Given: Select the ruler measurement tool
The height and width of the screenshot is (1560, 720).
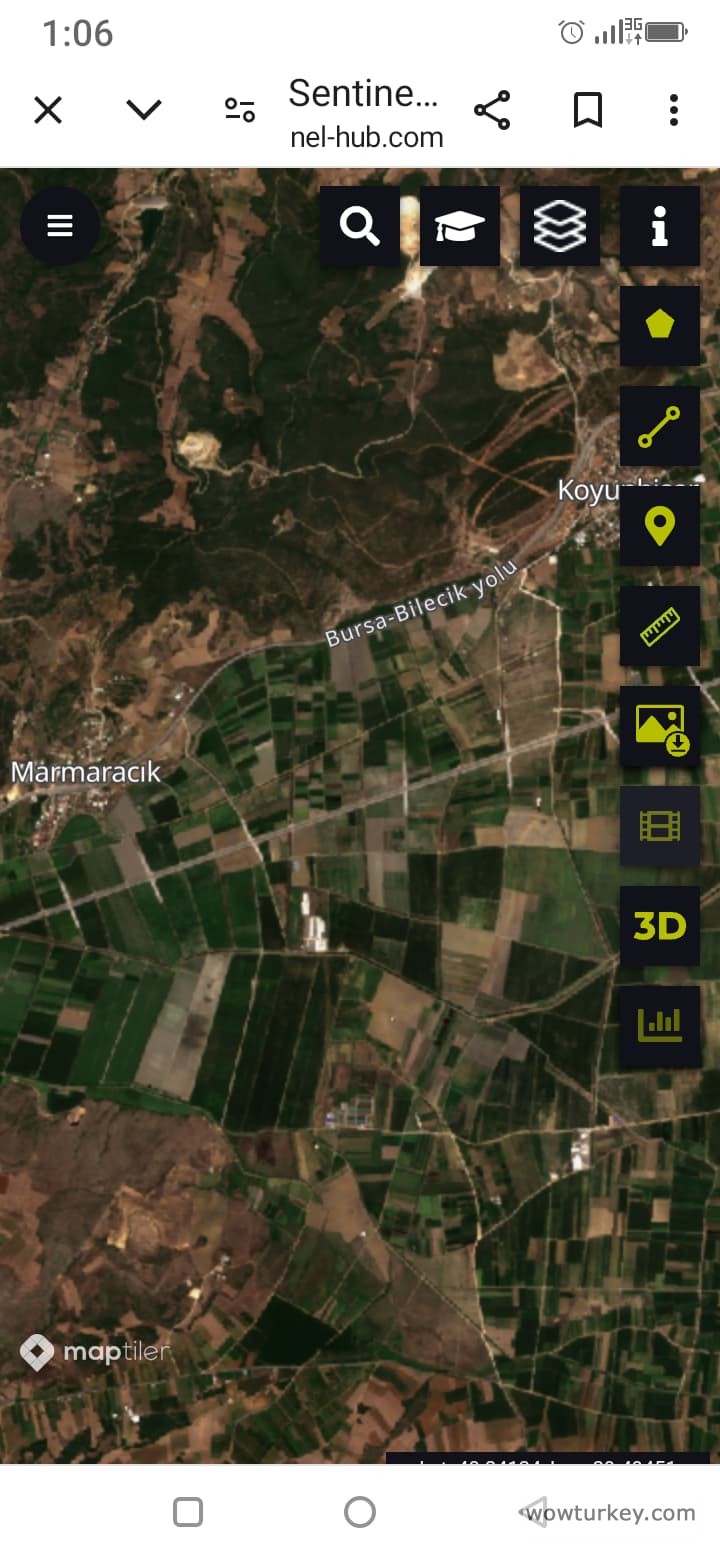Looking at the screenshot, I should coord(660,627).
